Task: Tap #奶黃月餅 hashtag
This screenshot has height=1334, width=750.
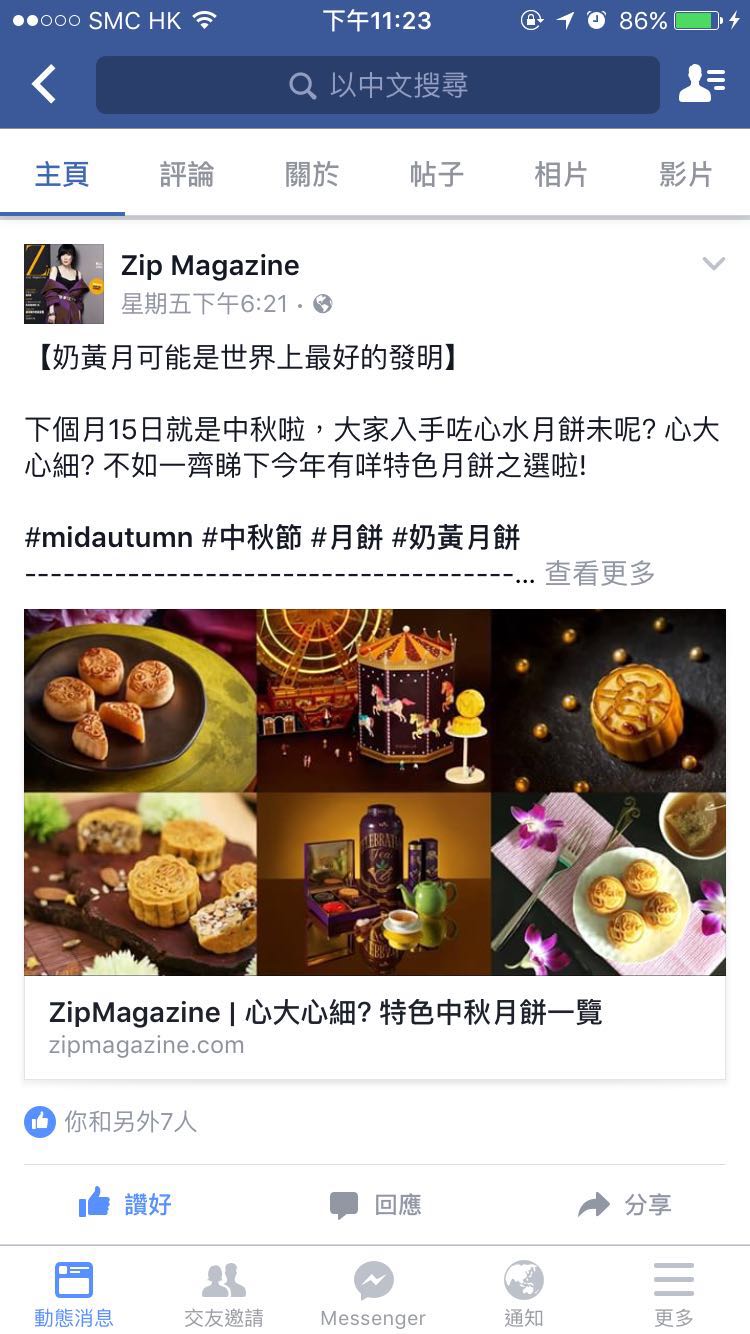Action: click(x=456, y=537)
